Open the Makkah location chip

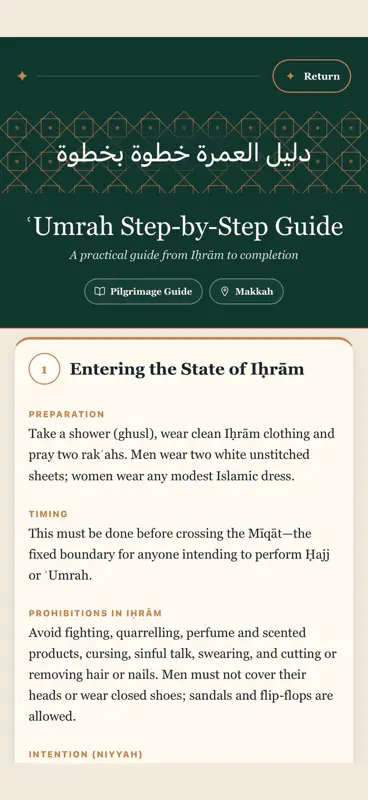click(x=247, y=291)
